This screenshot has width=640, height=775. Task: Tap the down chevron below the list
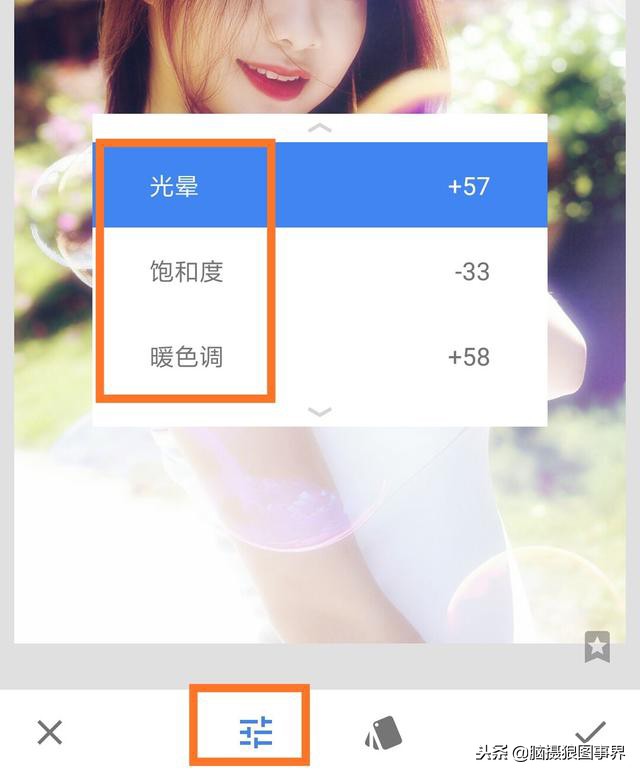(x=319, y=411)
